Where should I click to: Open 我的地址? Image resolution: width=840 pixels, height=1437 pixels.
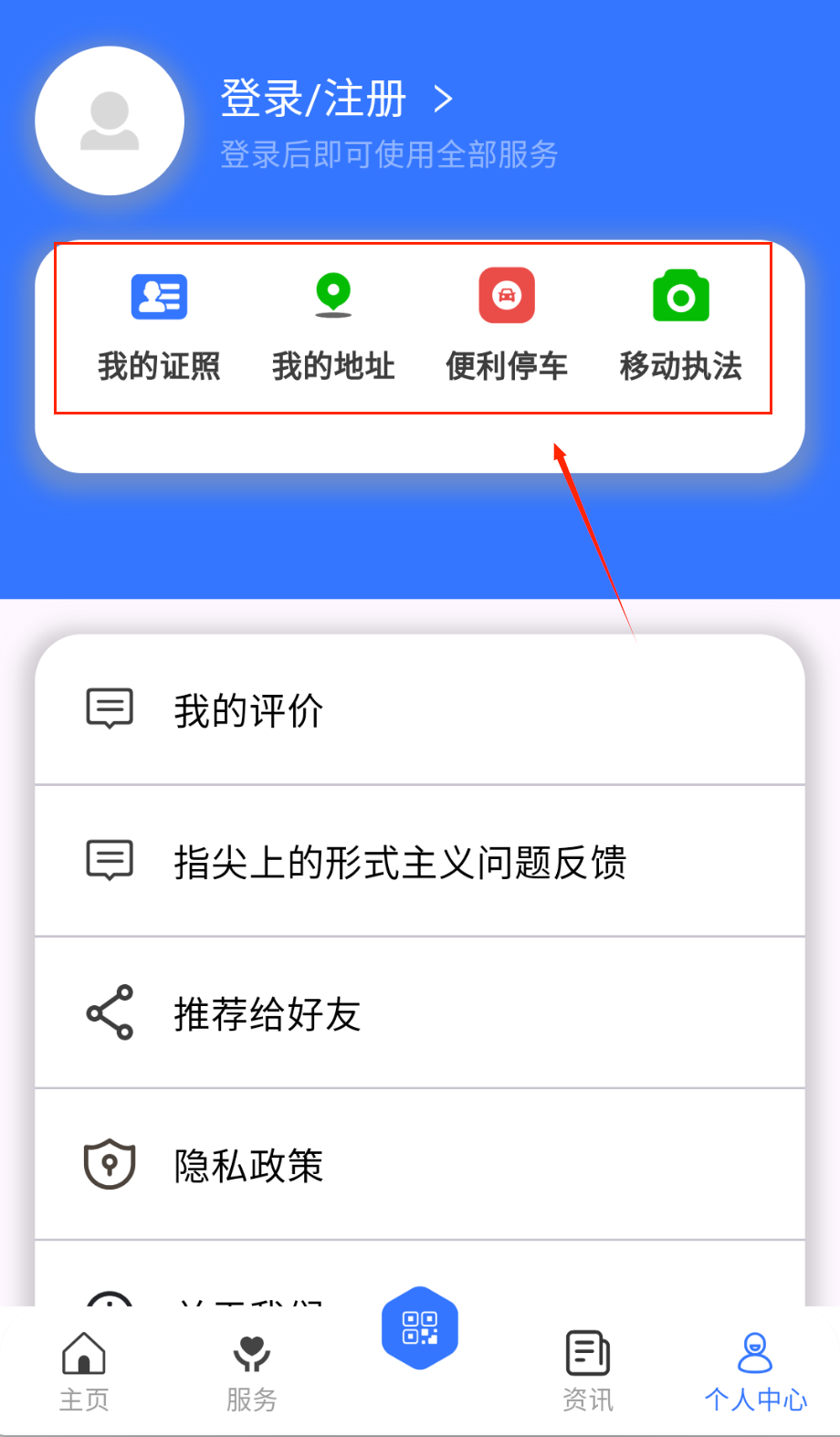tap(333, 325)
